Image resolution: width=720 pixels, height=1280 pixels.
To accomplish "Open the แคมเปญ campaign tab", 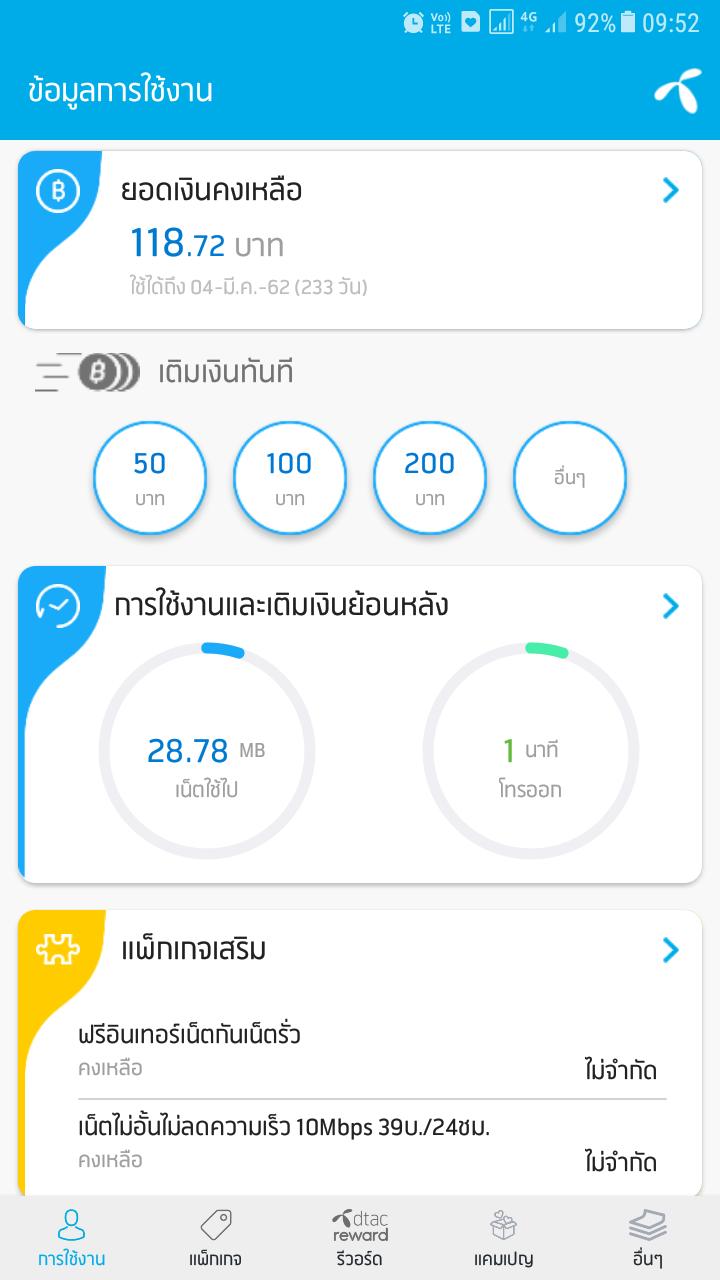I will pos(503,1238).
